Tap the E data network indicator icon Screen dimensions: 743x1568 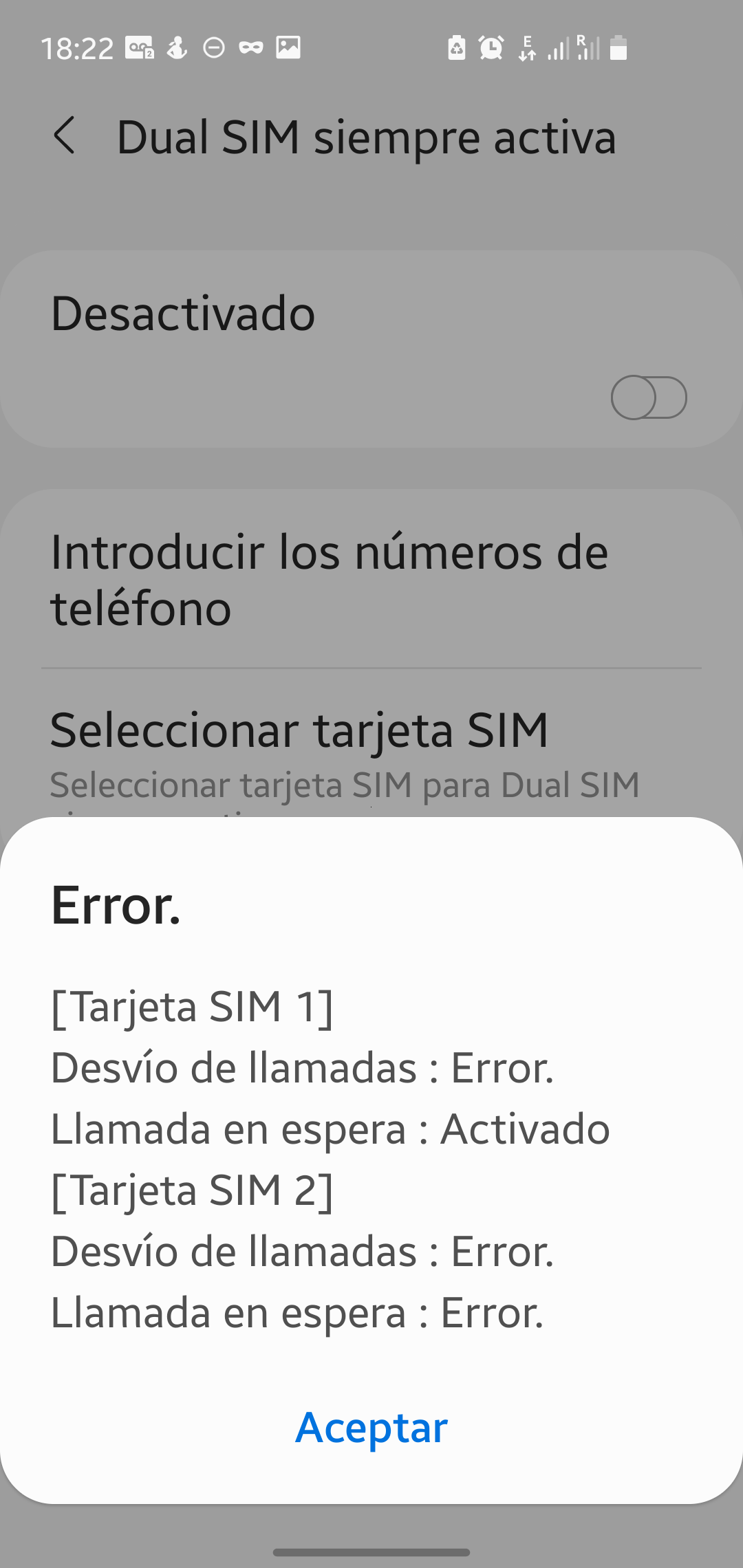[x=526, y=47]
